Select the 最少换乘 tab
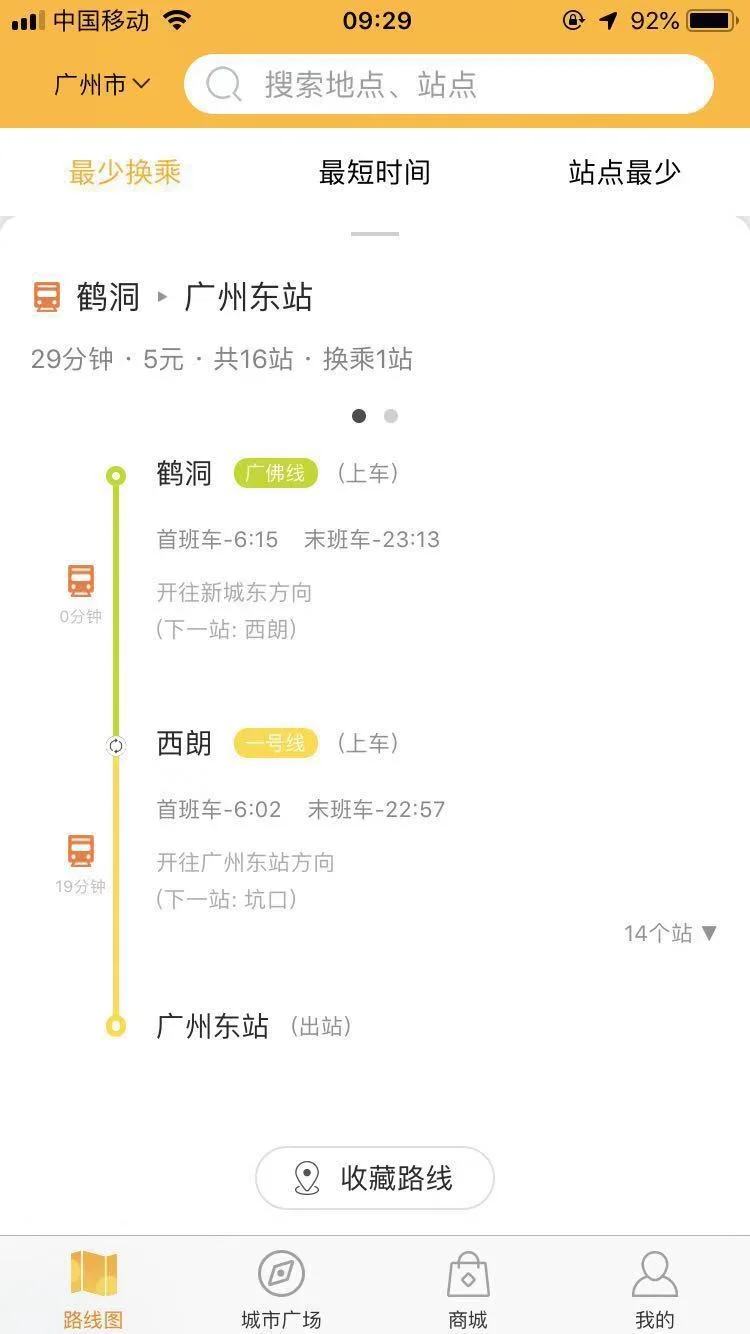750x1334 pixels. pos(124,172)
